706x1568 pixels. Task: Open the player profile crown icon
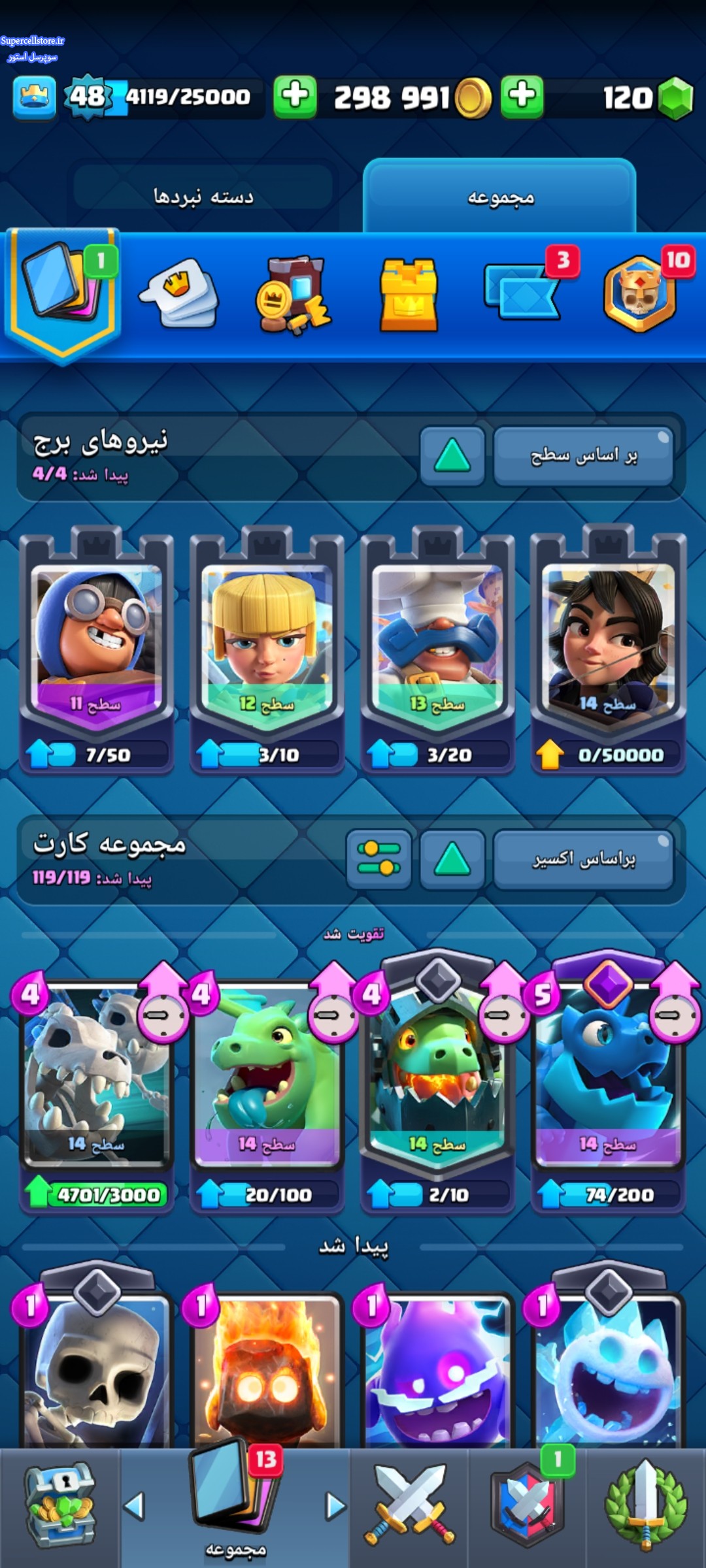[34, 98]
